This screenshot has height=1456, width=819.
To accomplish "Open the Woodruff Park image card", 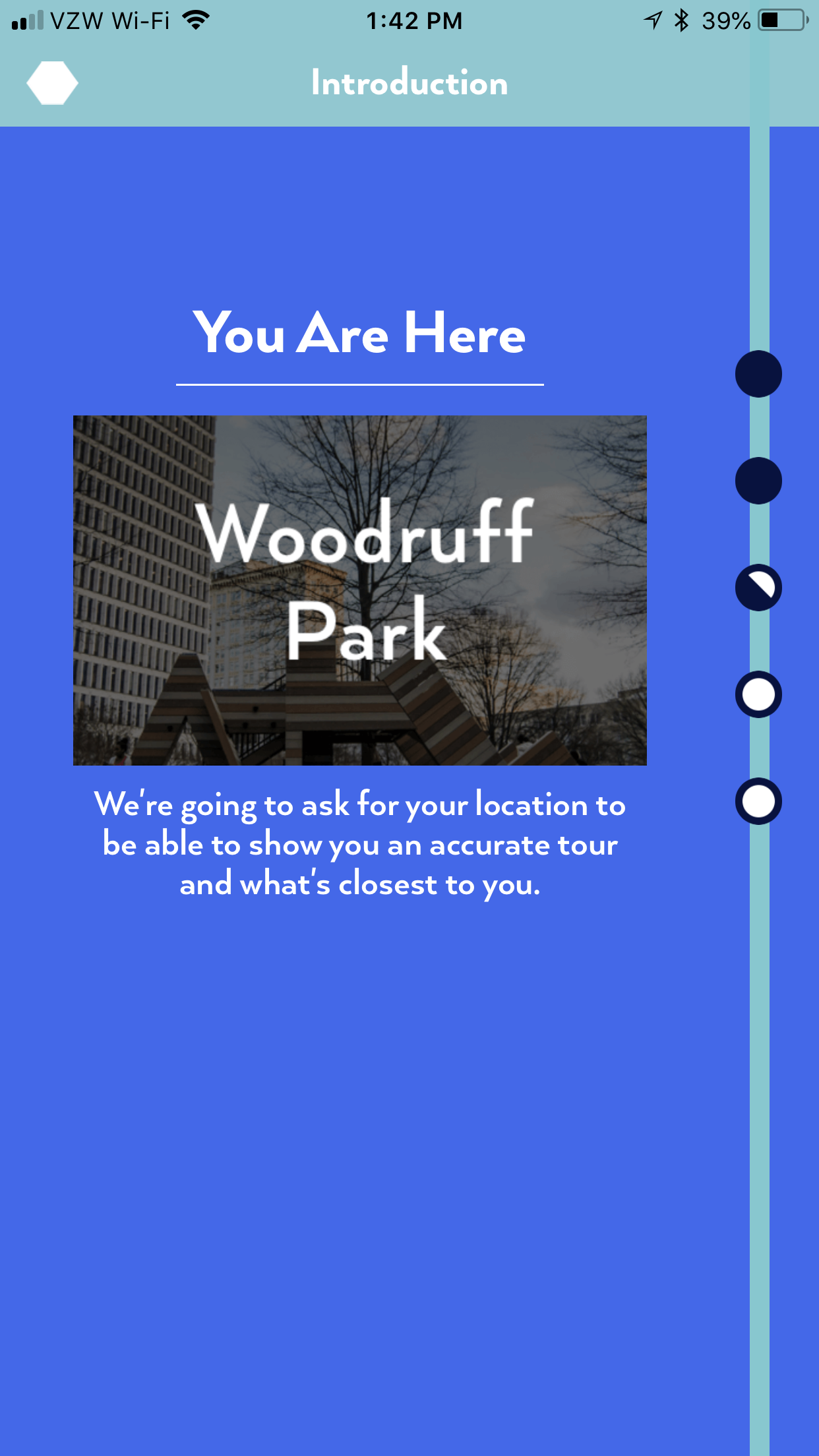I will coord(359,590).
